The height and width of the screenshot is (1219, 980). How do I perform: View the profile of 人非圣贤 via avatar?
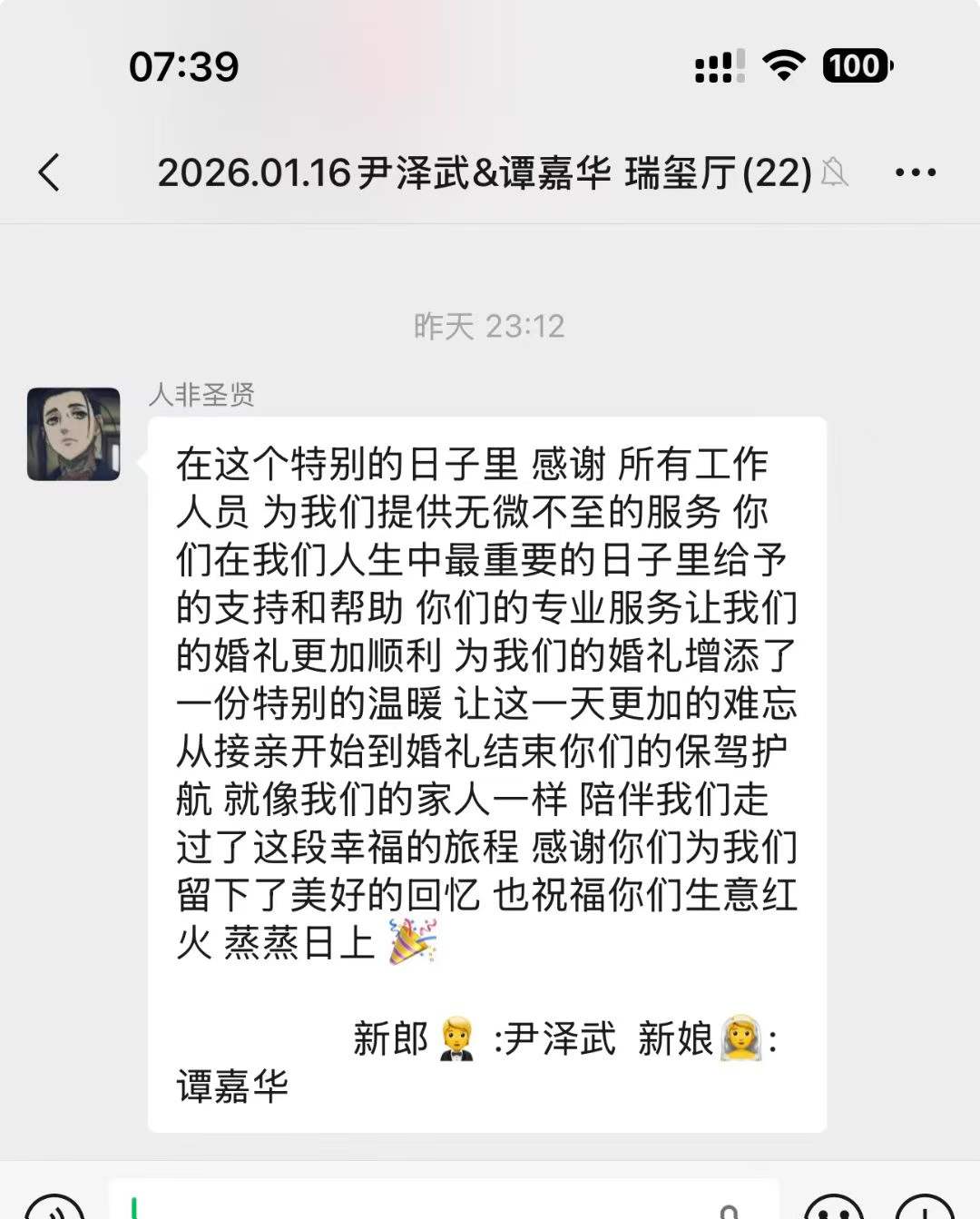pos(73,434)
